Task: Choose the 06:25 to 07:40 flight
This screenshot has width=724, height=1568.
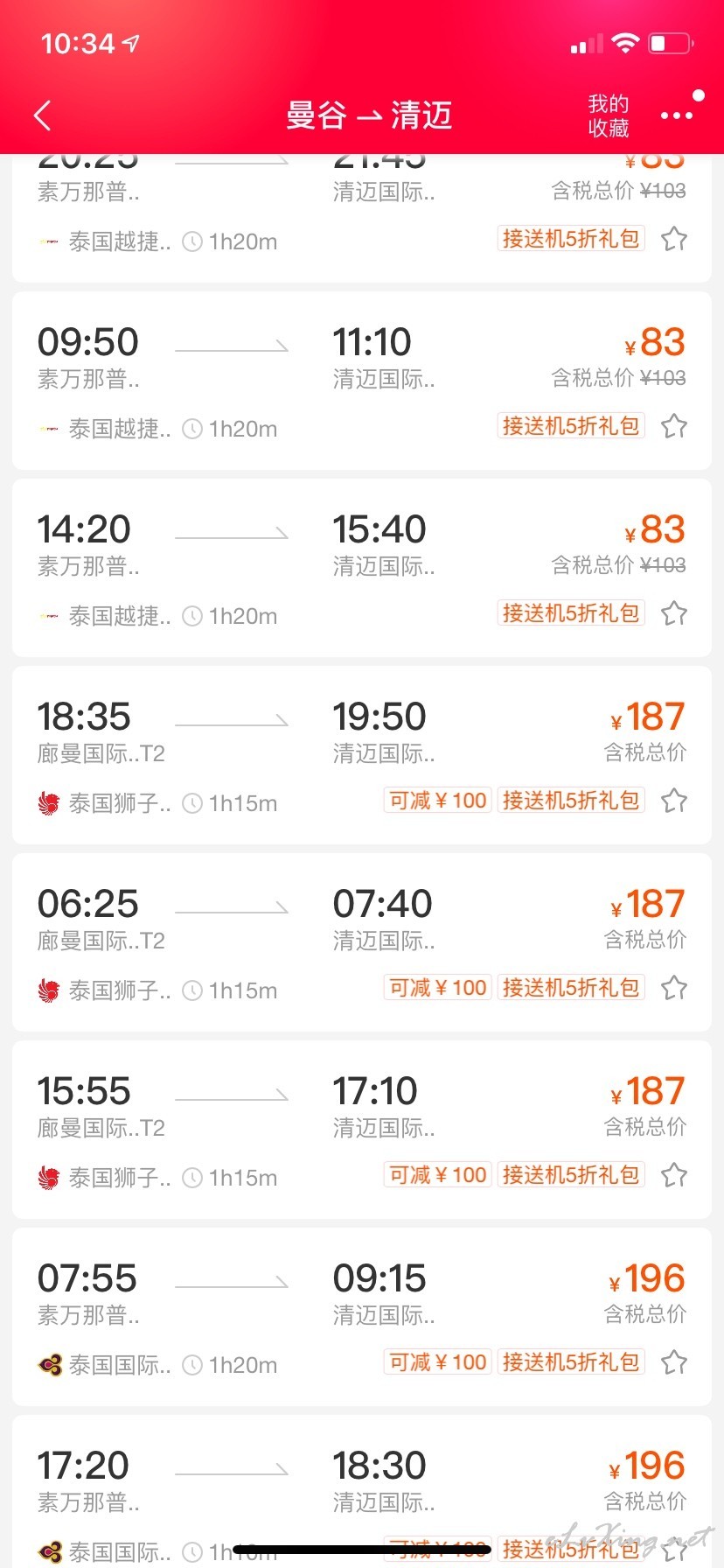Action: click(362, 942)
